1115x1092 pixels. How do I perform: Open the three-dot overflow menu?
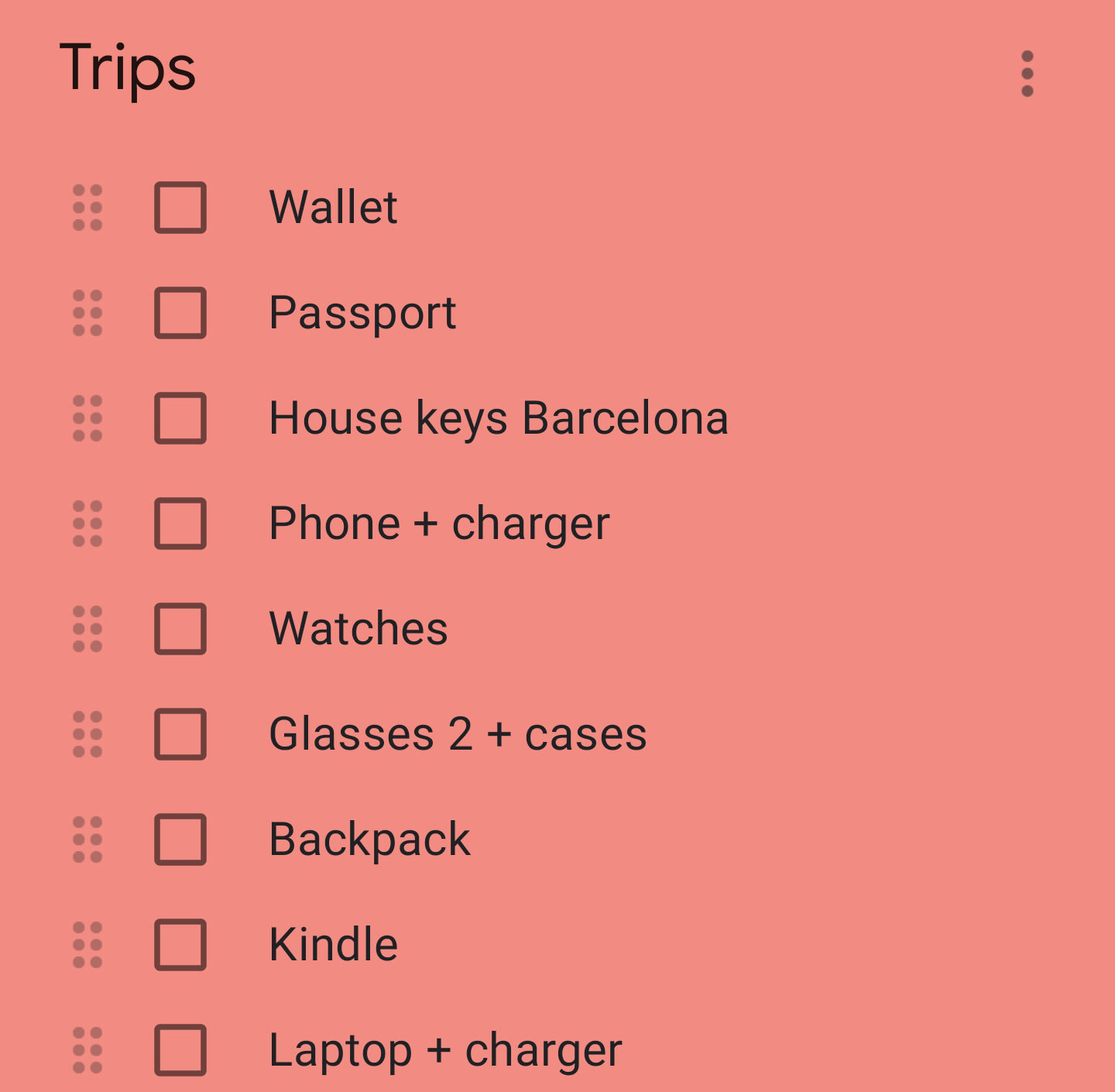[x=1027, y=74]
